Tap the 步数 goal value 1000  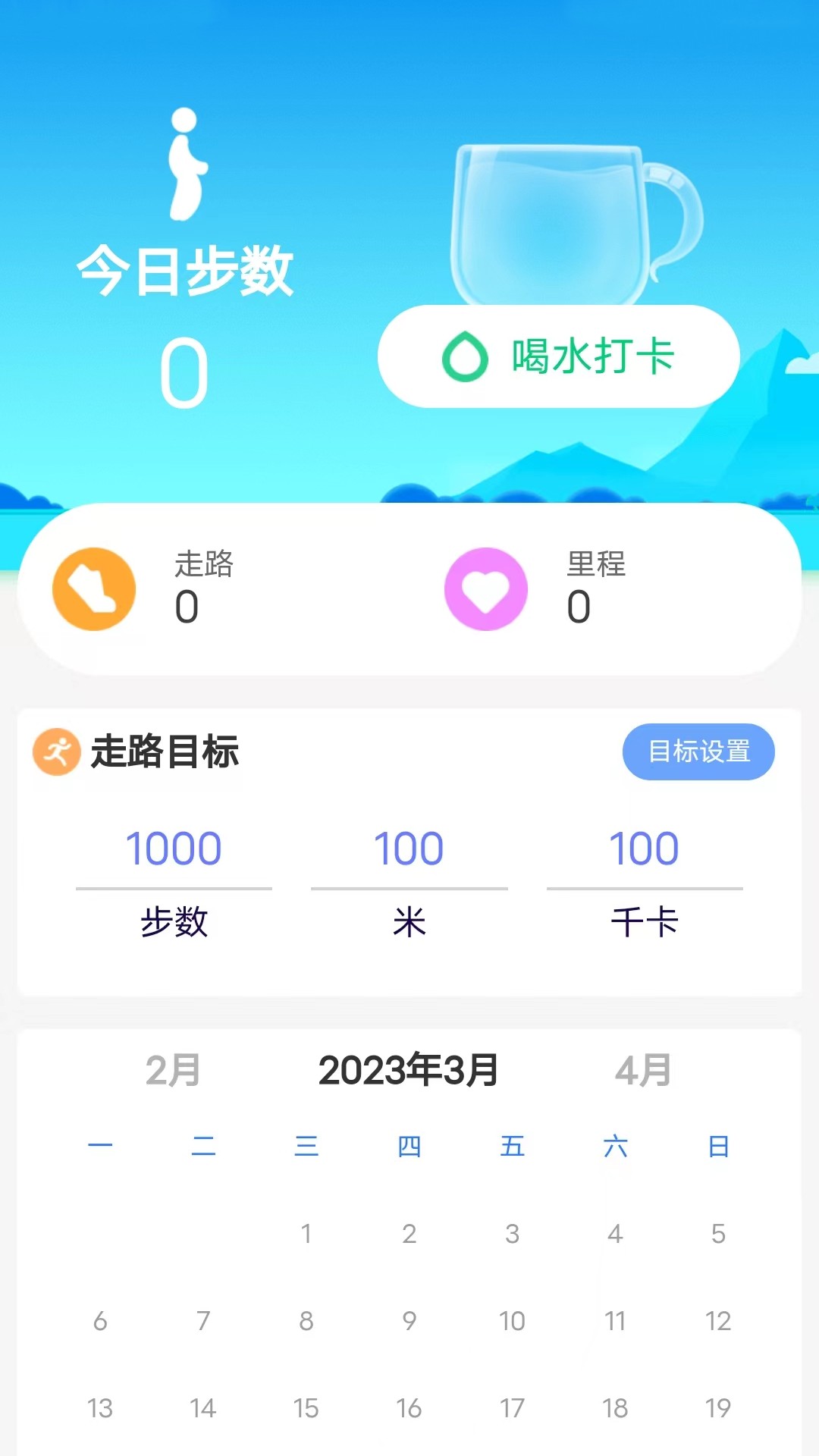(173, 848)
